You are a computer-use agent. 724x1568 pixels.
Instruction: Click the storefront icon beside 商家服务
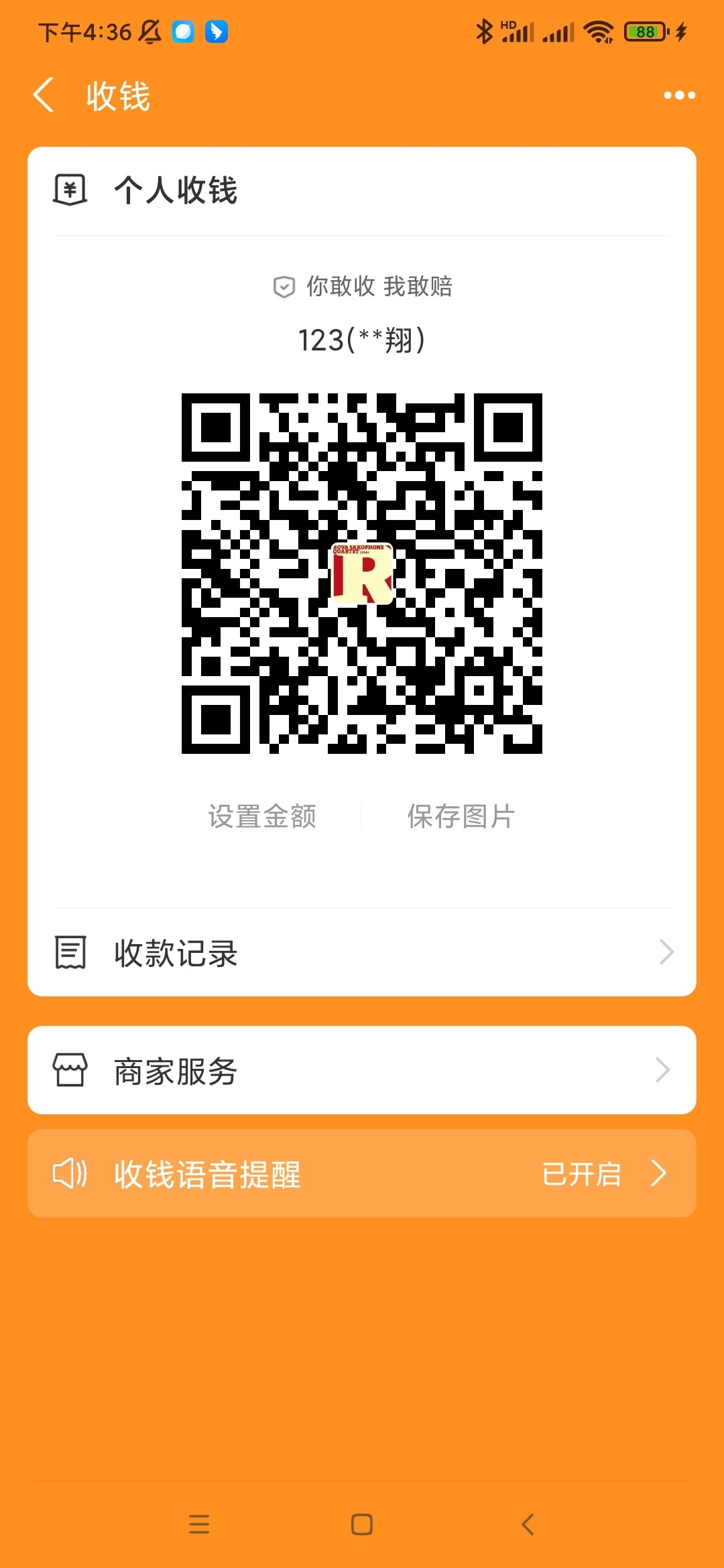pos(70,1070)
